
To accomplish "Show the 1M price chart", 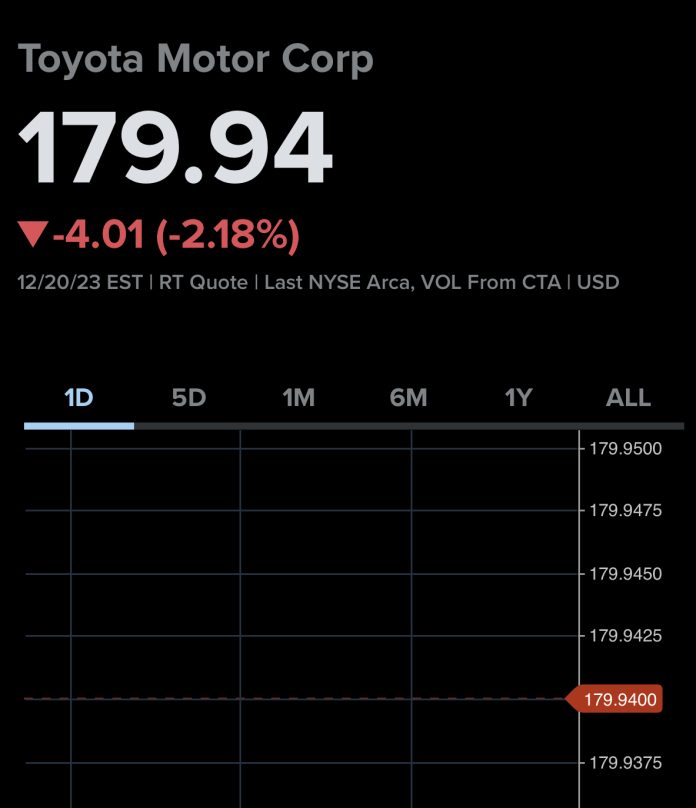I will click(298, 398).
